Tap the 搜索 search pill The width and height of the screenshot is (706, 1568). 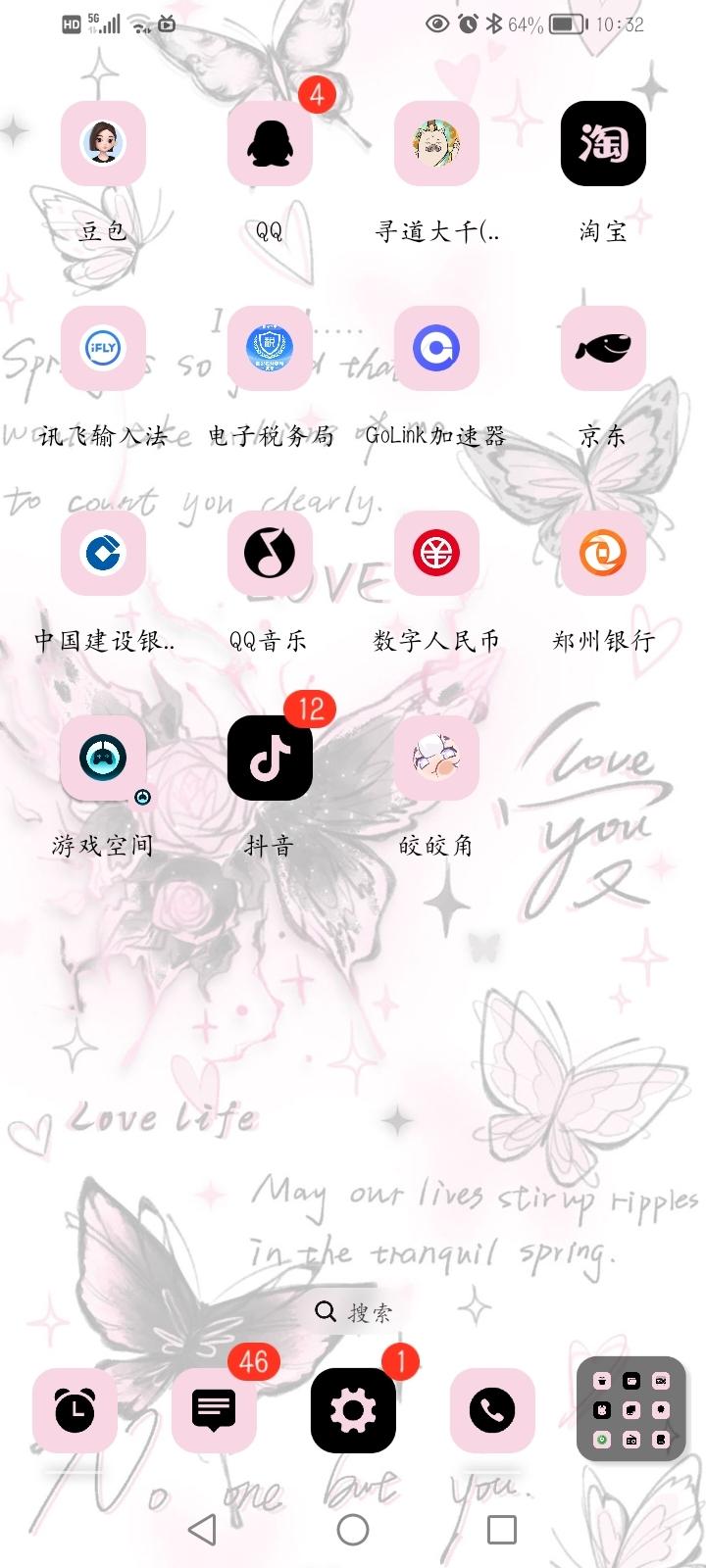[353, 1312]
